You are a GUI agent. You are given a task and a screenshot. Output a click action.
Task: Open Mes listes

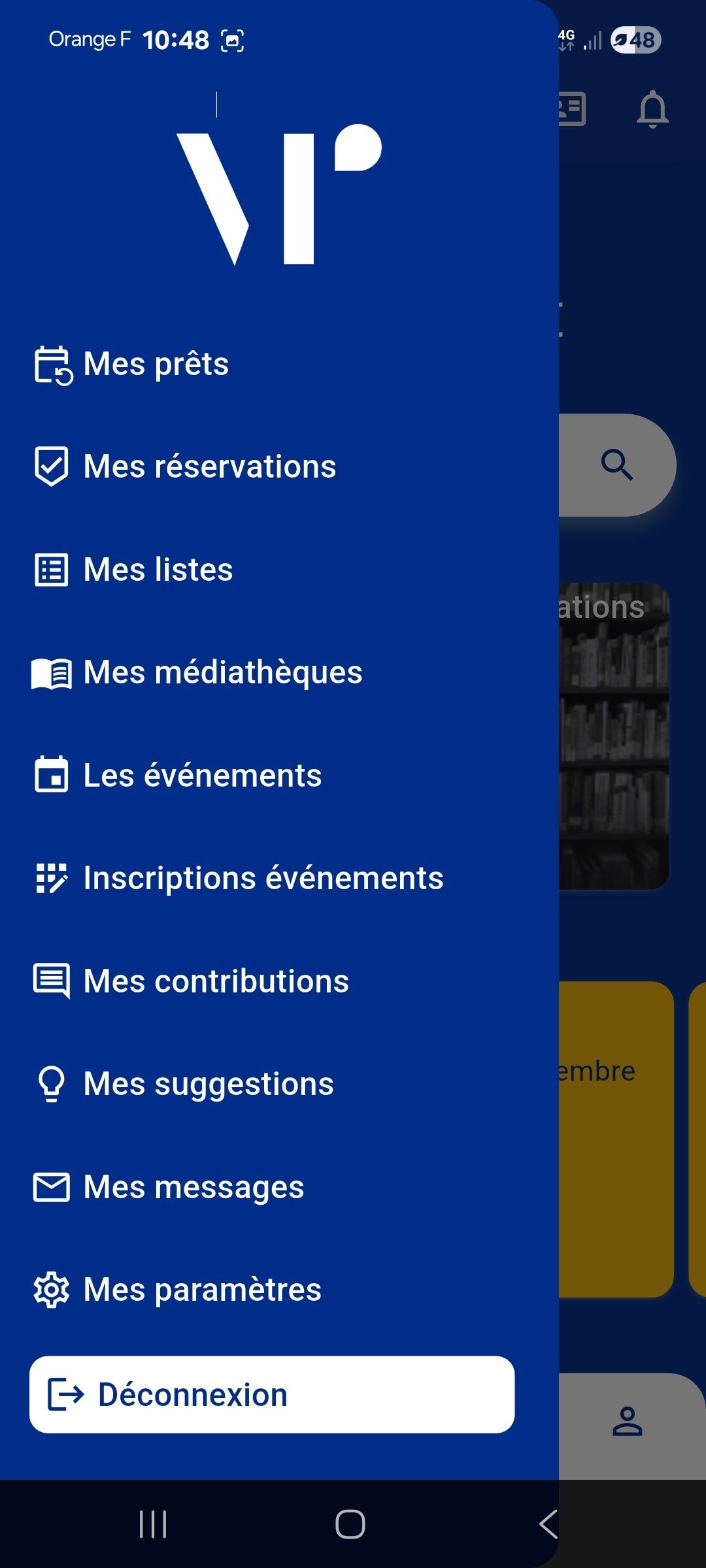coord(158,570)
